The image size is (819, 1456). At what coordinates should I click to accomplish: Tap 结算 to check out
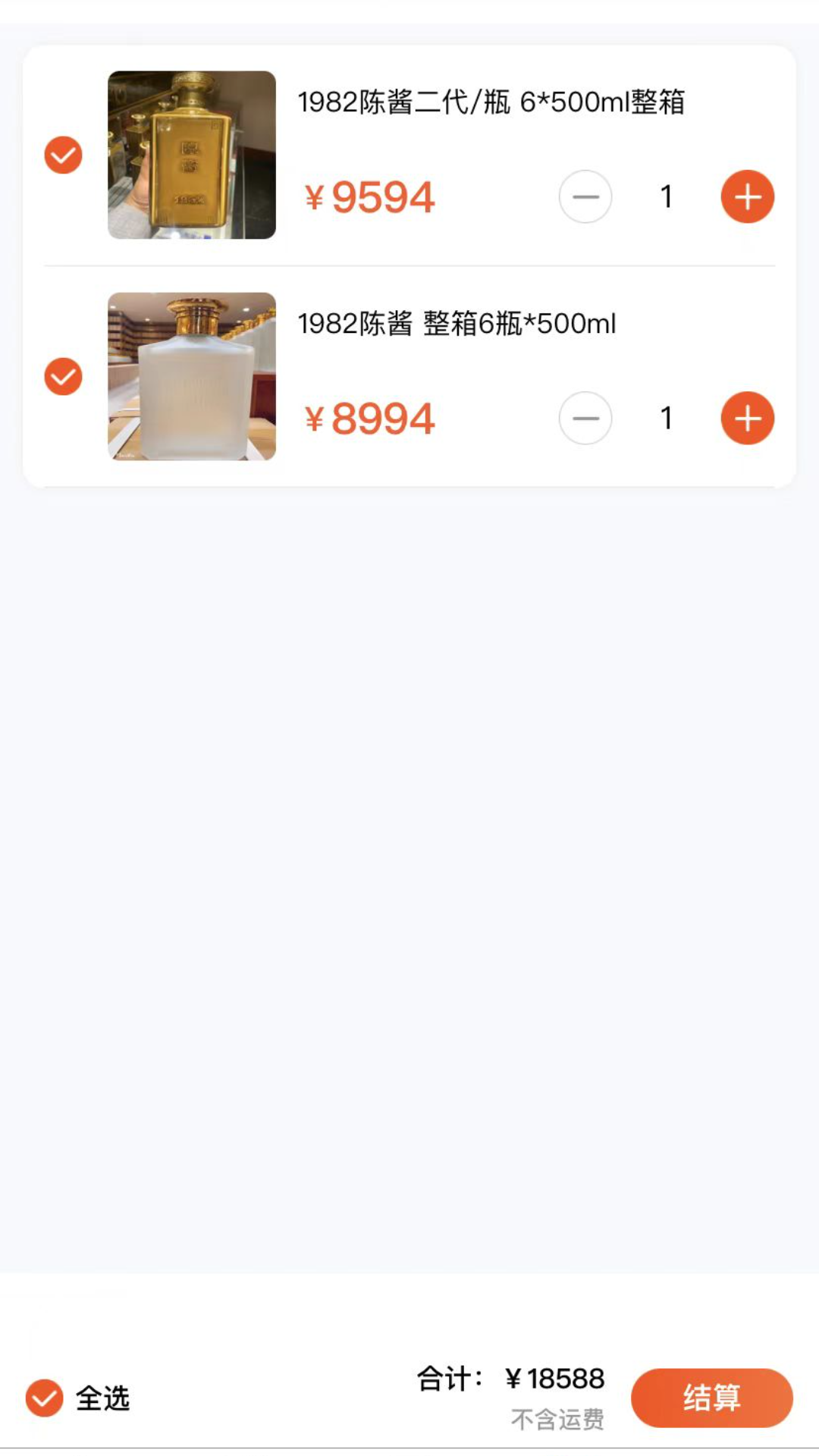pyautogui.click(x=711, y=1398)
